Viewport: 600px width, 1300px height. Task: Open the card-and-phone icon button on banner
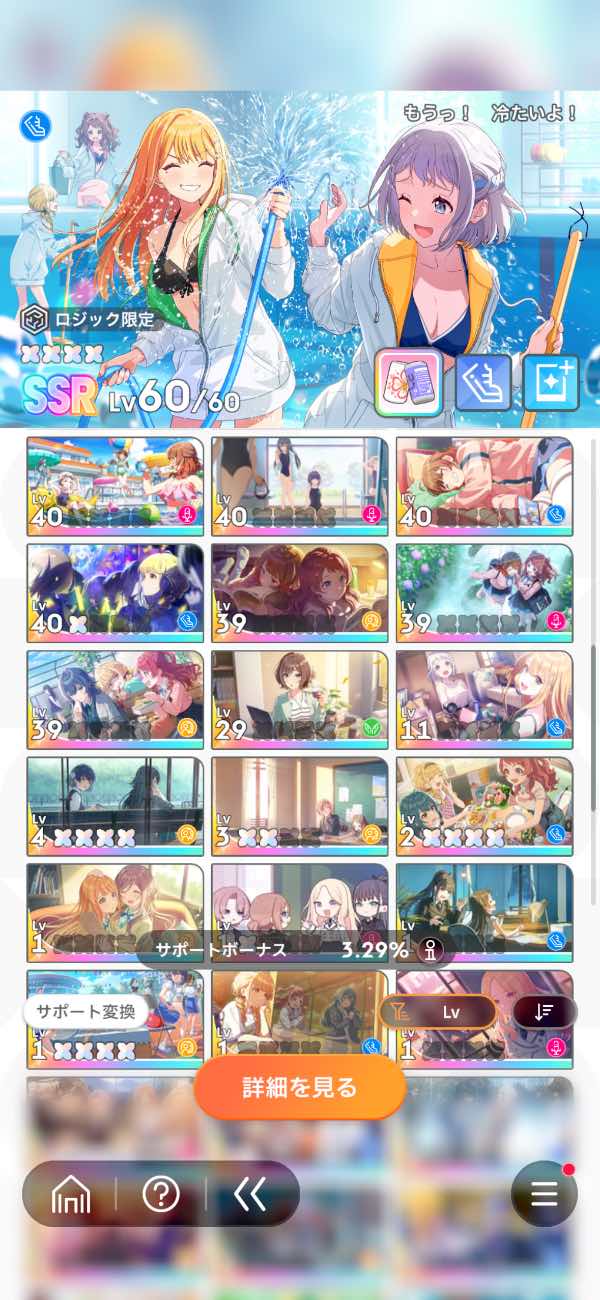[x=409, y=383]
